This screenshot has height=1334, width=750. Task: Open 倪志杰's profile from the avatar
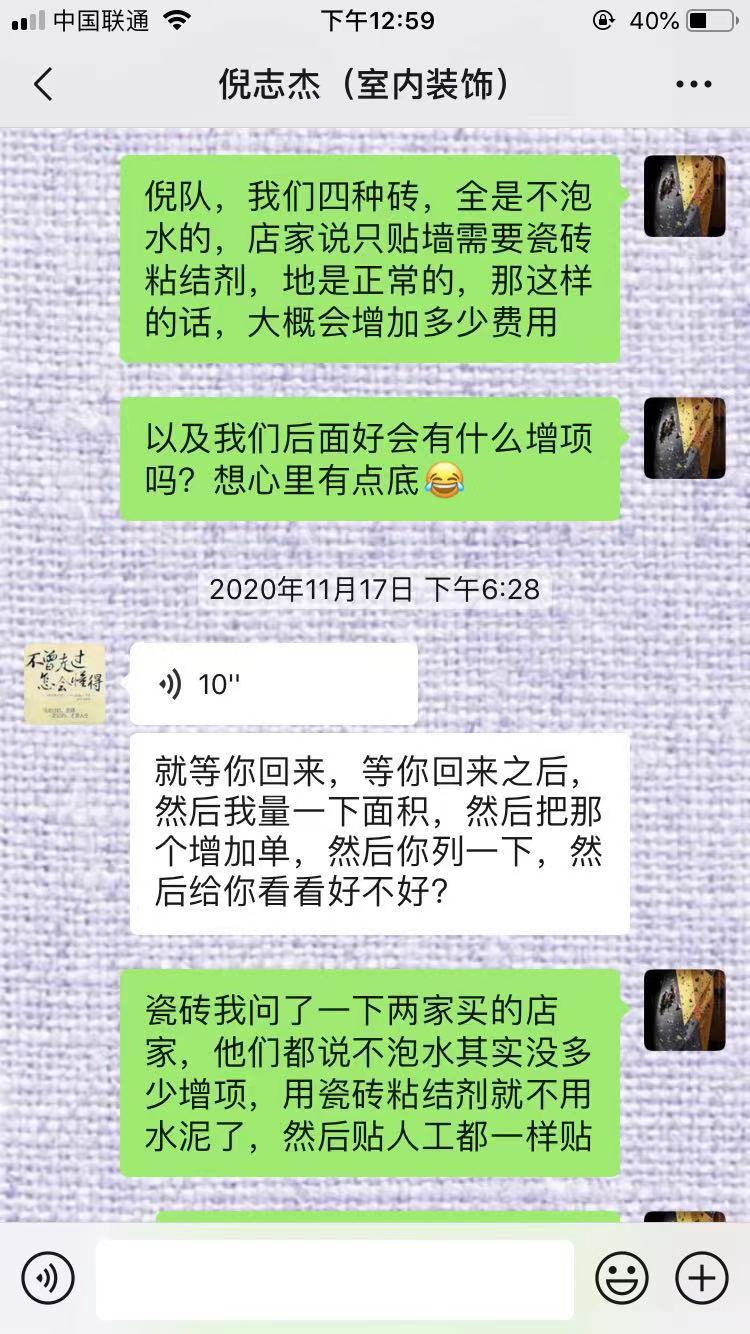[x=64, y=684]
